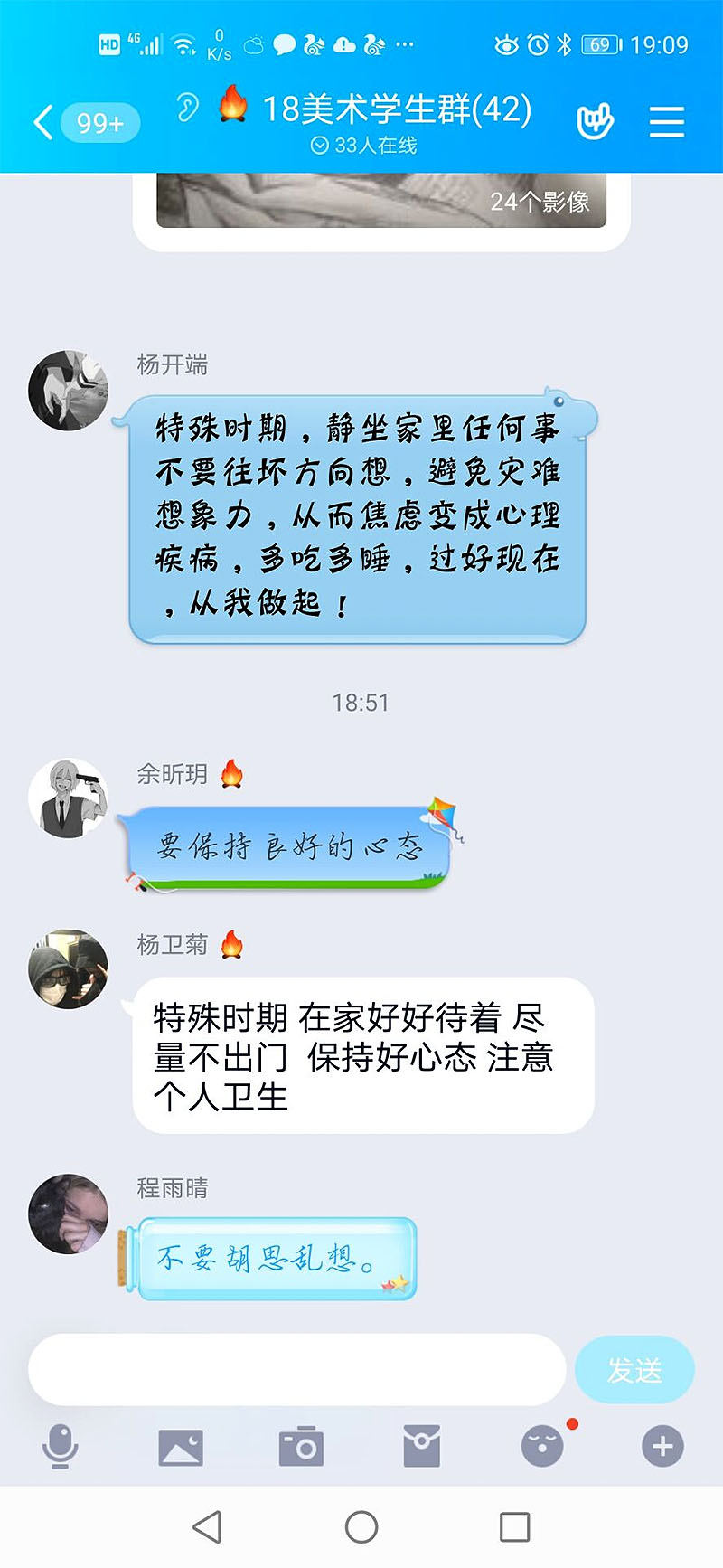The height and width of the screenshot is (1568, 723).
Task: Go back to the message list
Action: [42, 122]
